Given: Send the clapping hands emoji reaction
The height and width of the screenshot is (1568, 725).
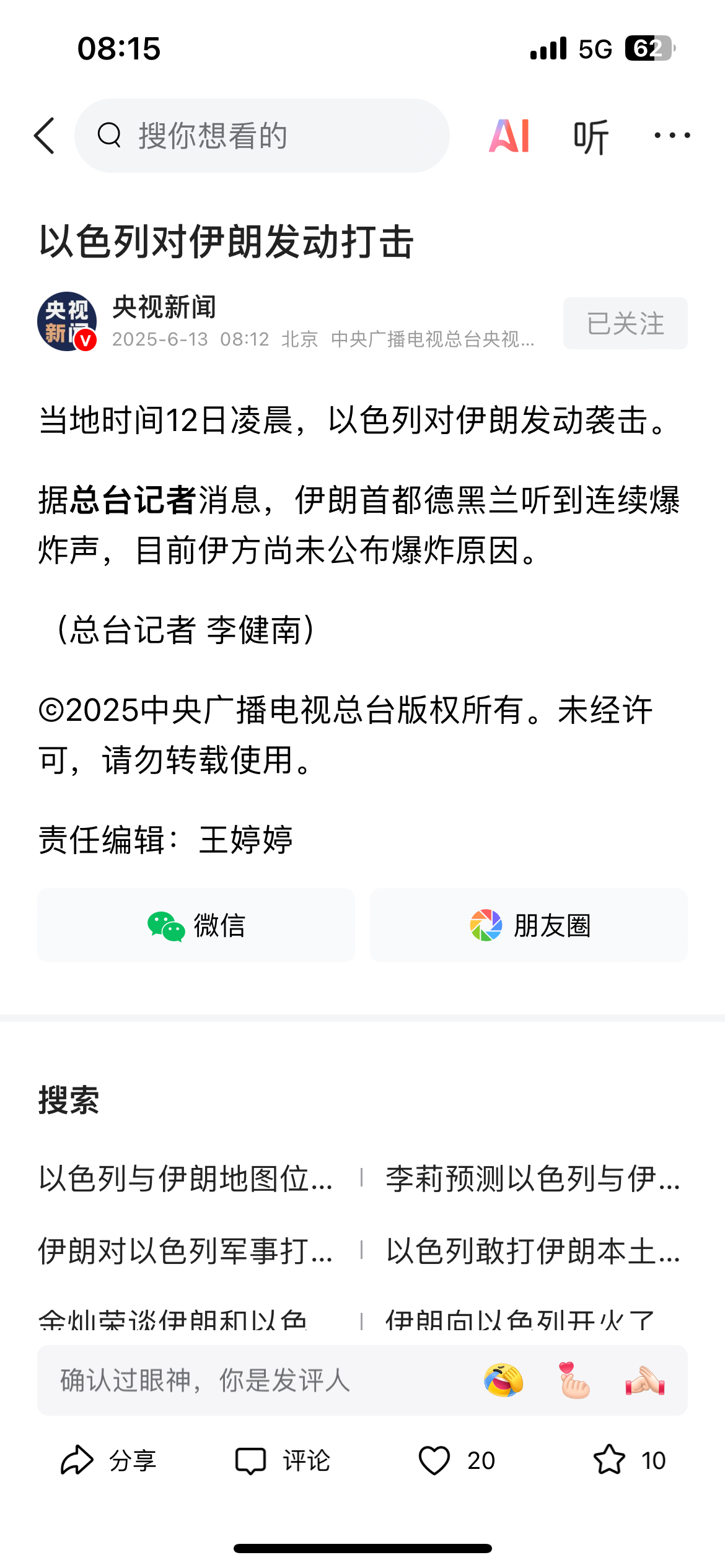Looking at the screenshot, I should pos(645,1380).
